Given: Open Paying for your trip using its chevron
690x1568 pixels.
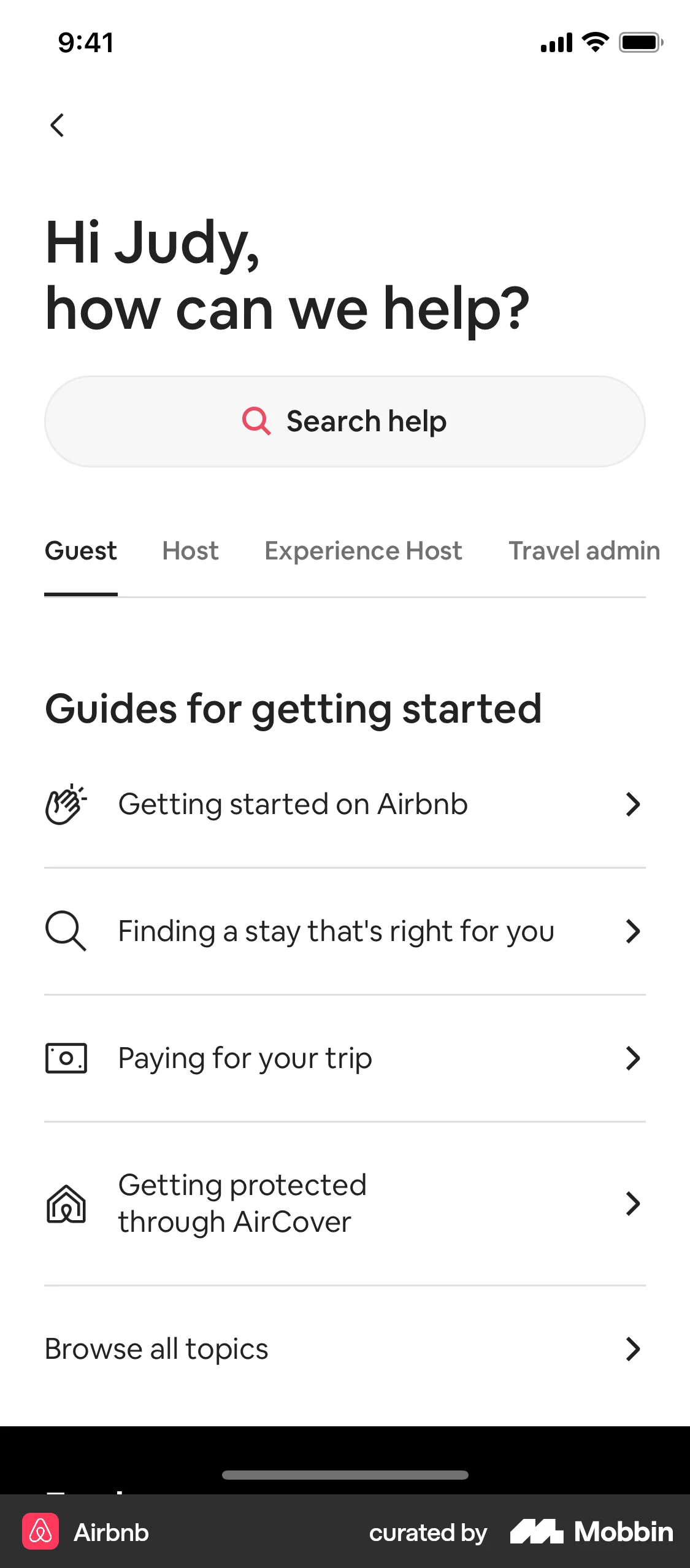Looking at the screenshot, I should tap(633, 1057).
